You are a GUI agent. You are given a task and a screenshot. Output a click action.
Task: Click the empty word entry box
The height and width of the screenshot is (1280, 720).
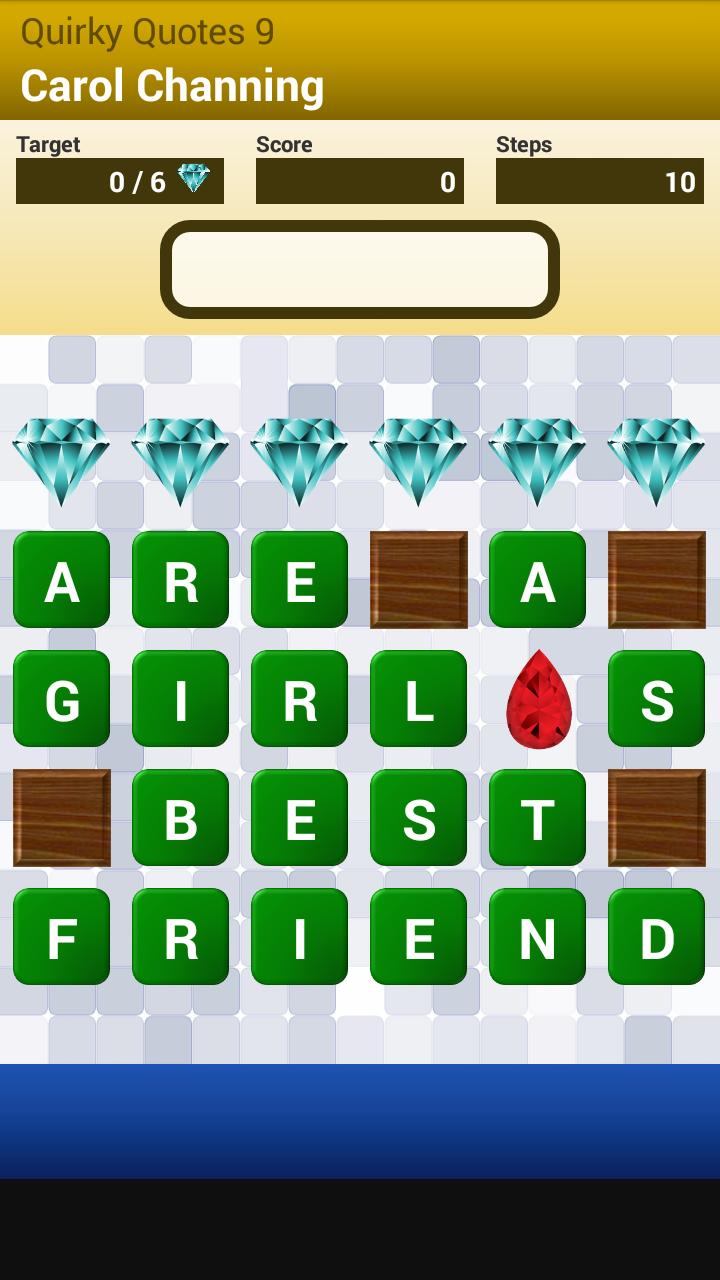coord(360,268)
